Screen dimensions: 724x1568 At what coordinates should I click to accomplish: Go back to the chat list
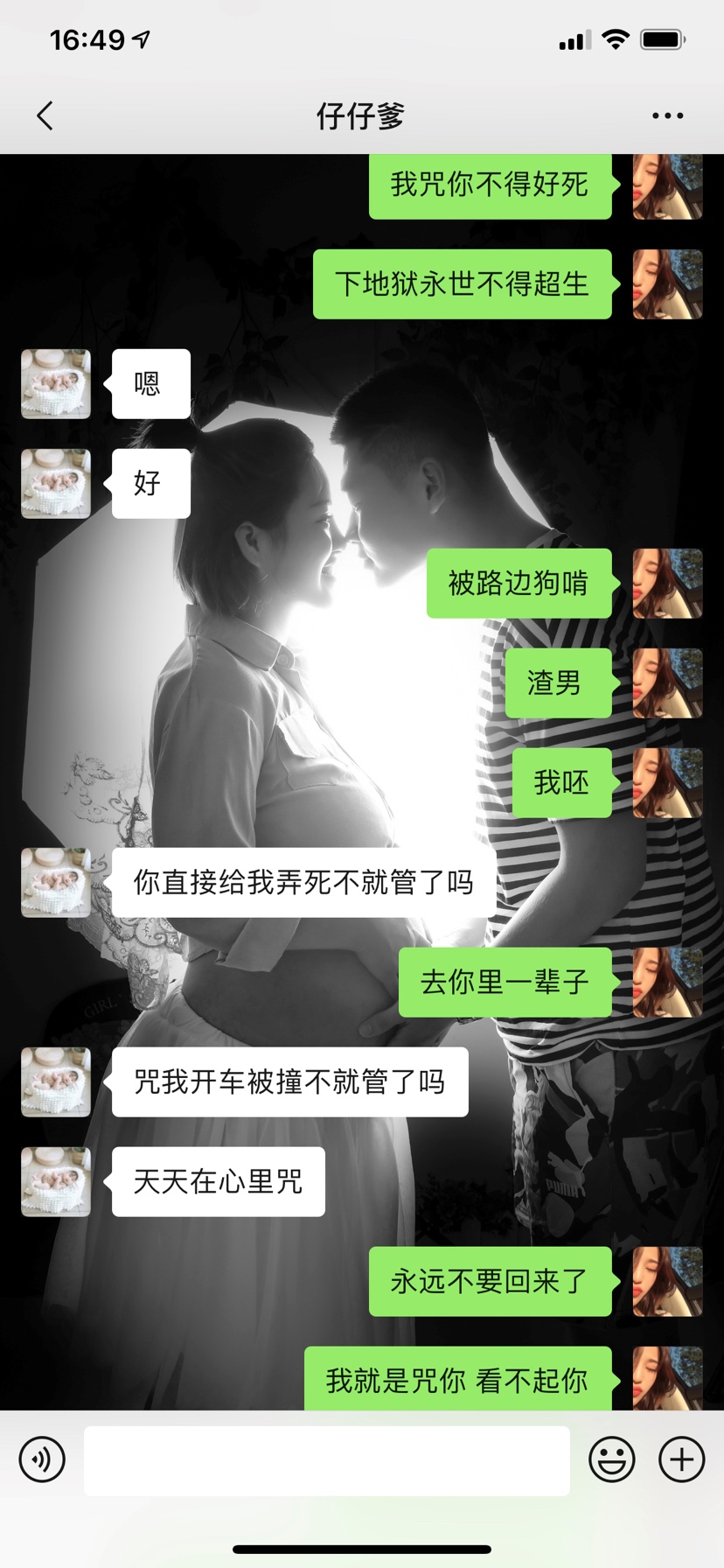click(45, 115)
